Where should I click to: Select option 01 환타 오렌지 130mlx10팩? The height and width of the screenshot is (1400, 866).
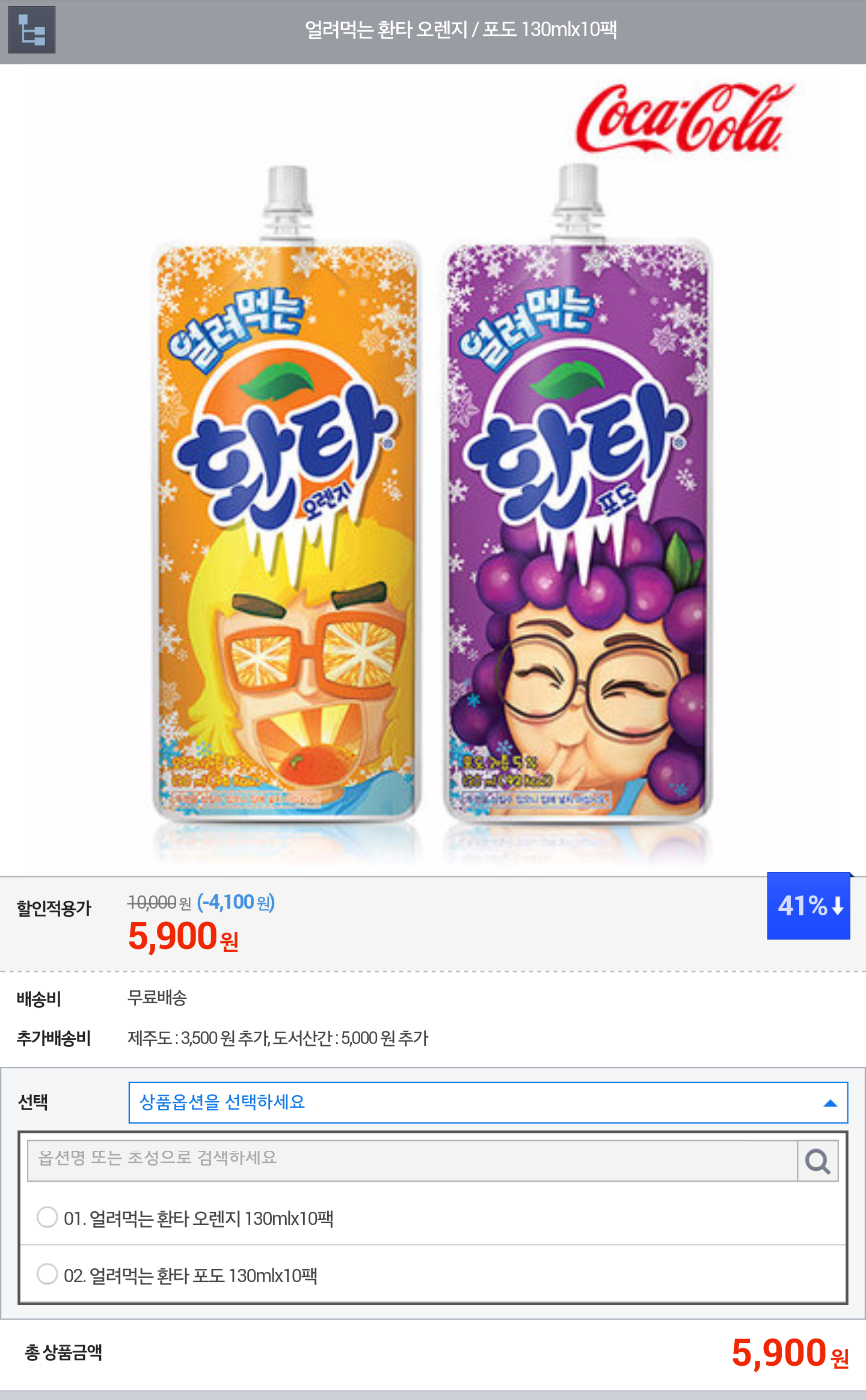tap(48, 1217)
